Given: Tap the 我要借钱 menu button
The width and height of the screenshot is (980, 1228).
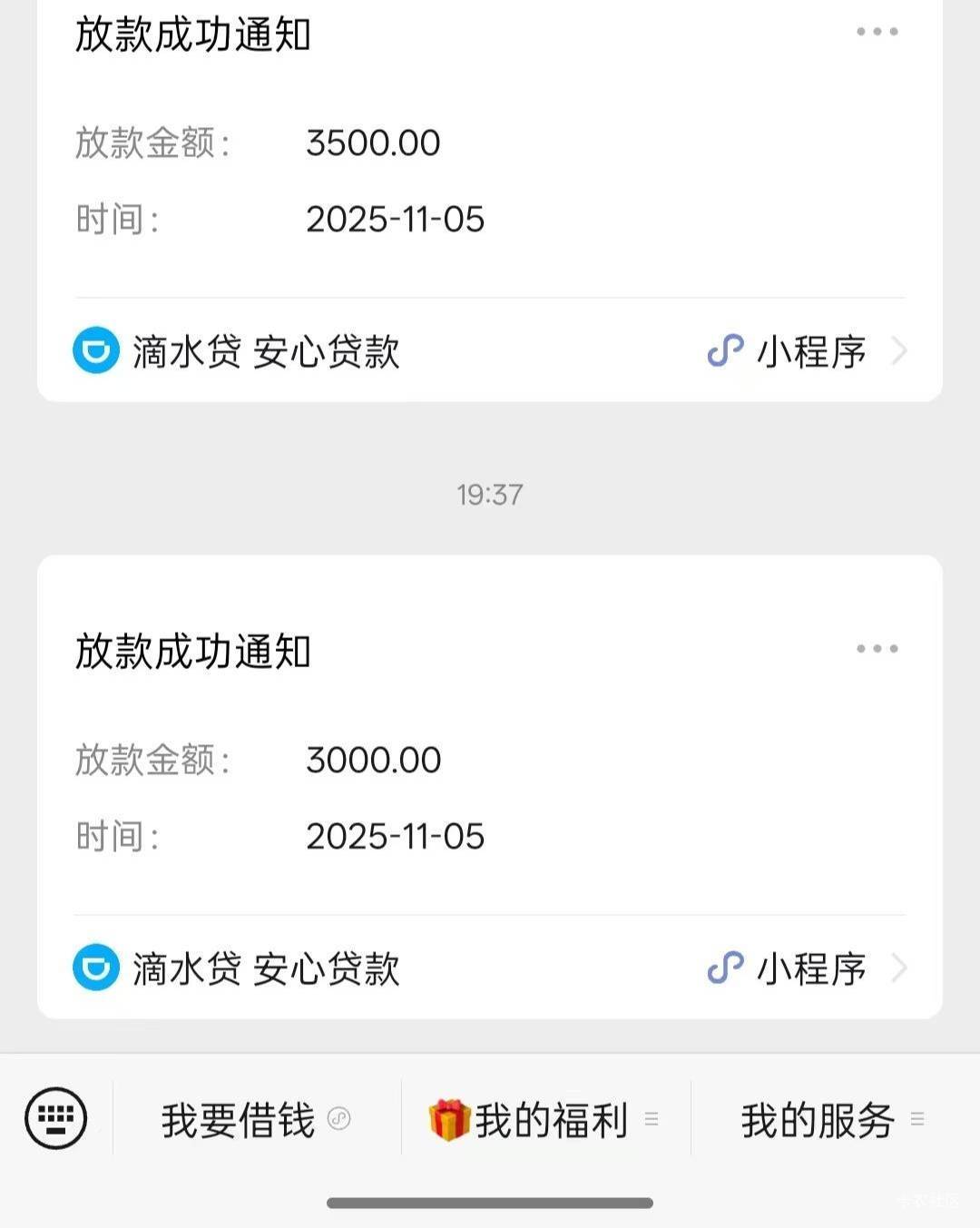Looking at the screenshot, I should [256, 1120].
